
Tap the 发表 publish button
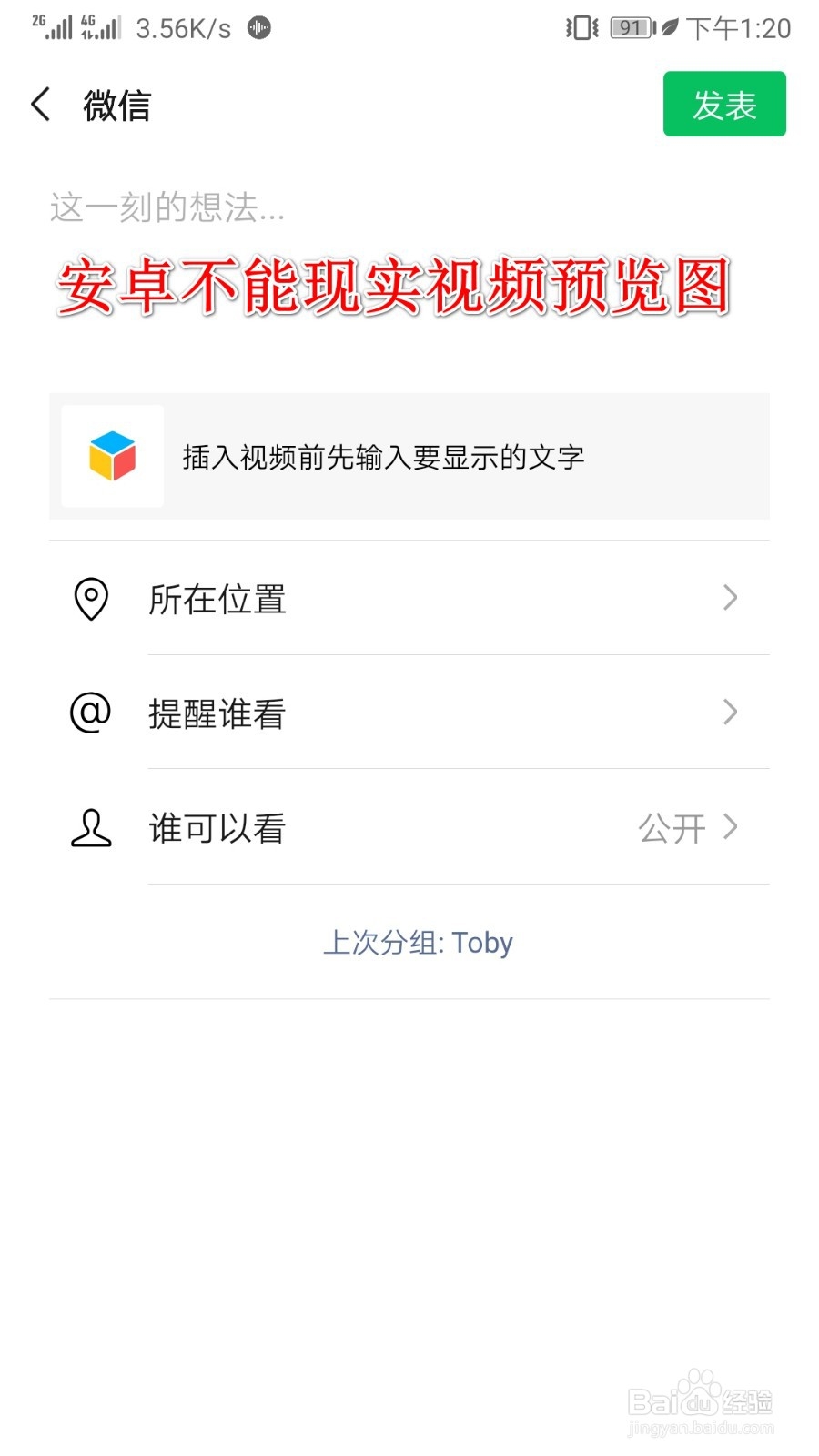(x=724, y=105)
